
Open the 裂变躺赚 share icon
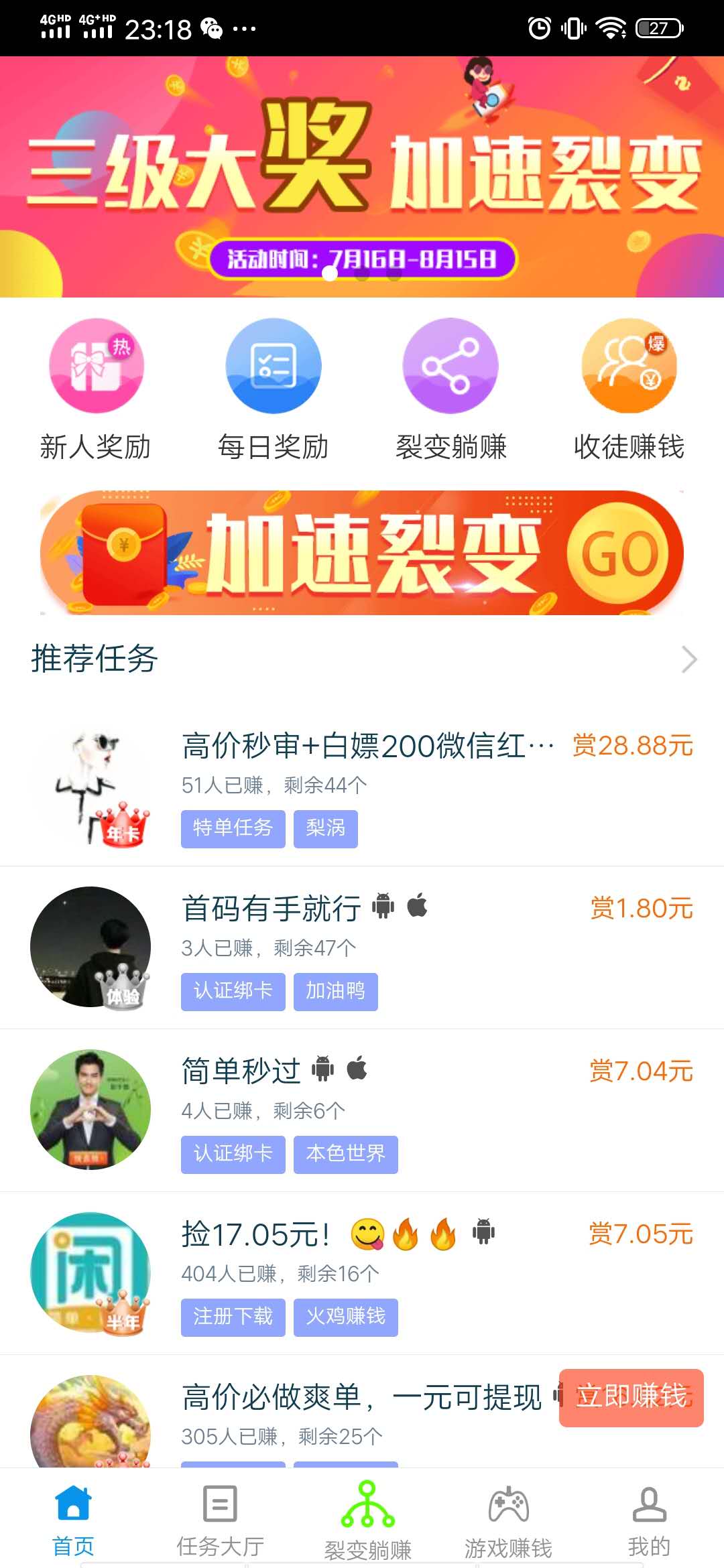(x=450, y=367)
